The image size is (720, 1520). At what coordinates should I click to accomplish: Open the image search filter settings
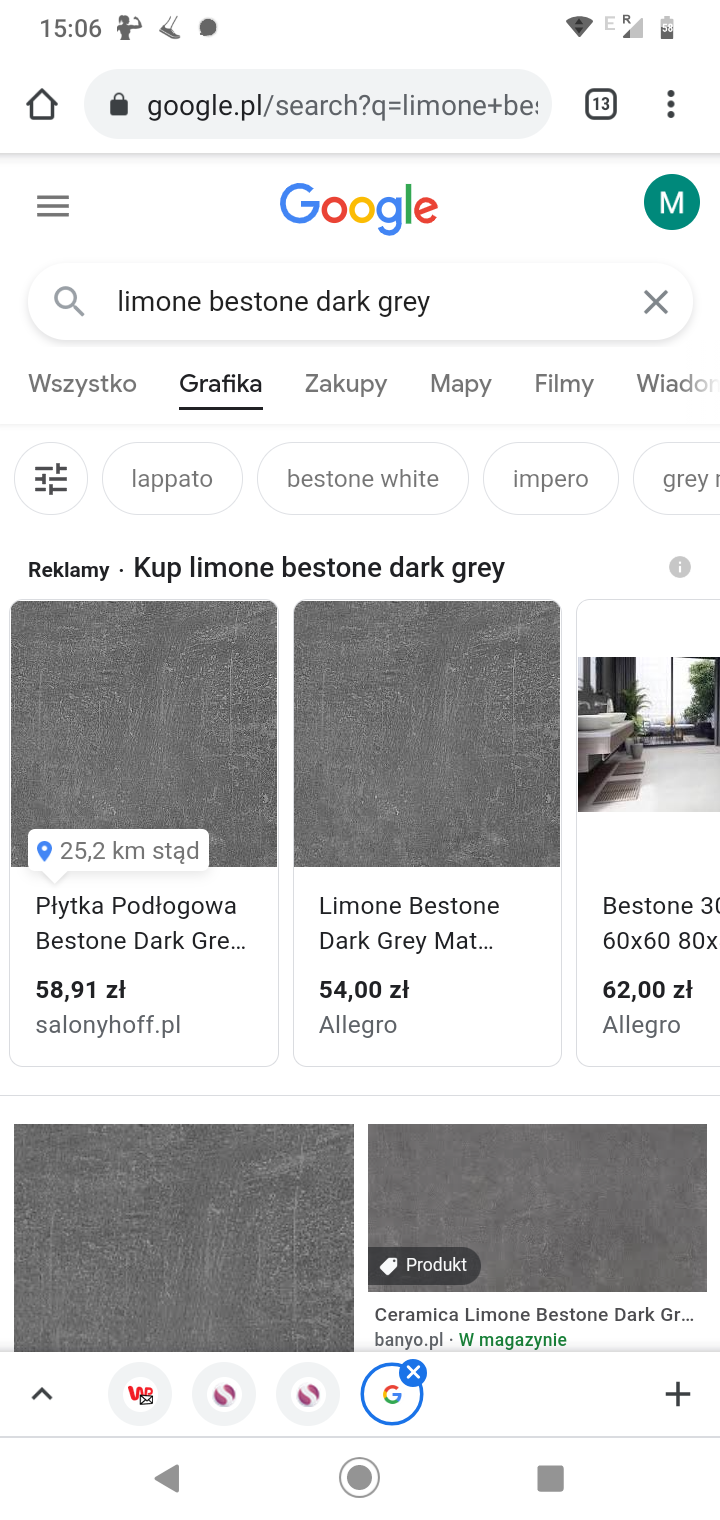coord(51,479)
